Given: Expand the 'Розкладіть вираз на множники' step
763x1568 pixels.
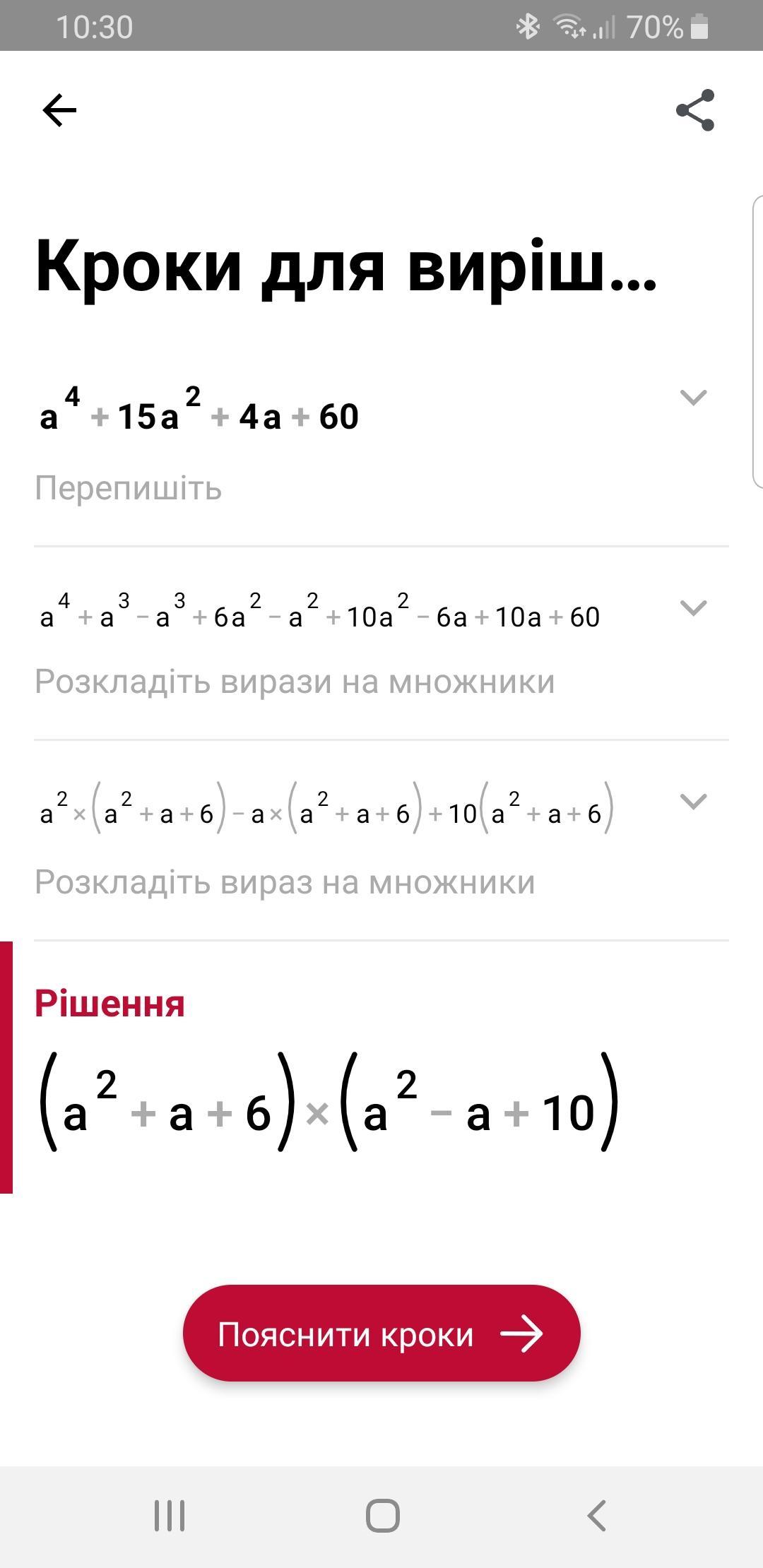Looking at the screenshot, I should pyautogui.click(x=692, y=801).
